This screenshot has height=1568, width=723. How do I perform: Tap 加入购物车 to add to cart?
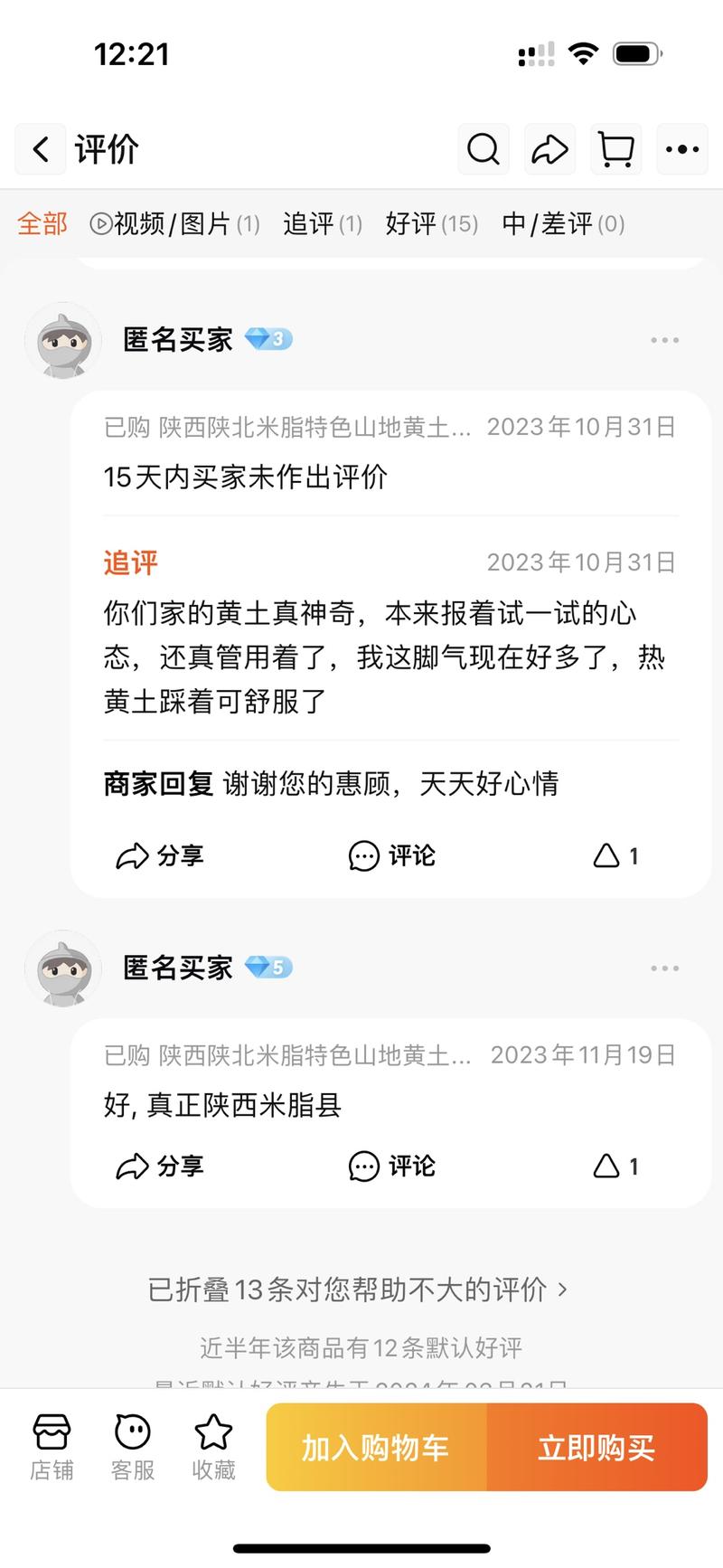375,1447
